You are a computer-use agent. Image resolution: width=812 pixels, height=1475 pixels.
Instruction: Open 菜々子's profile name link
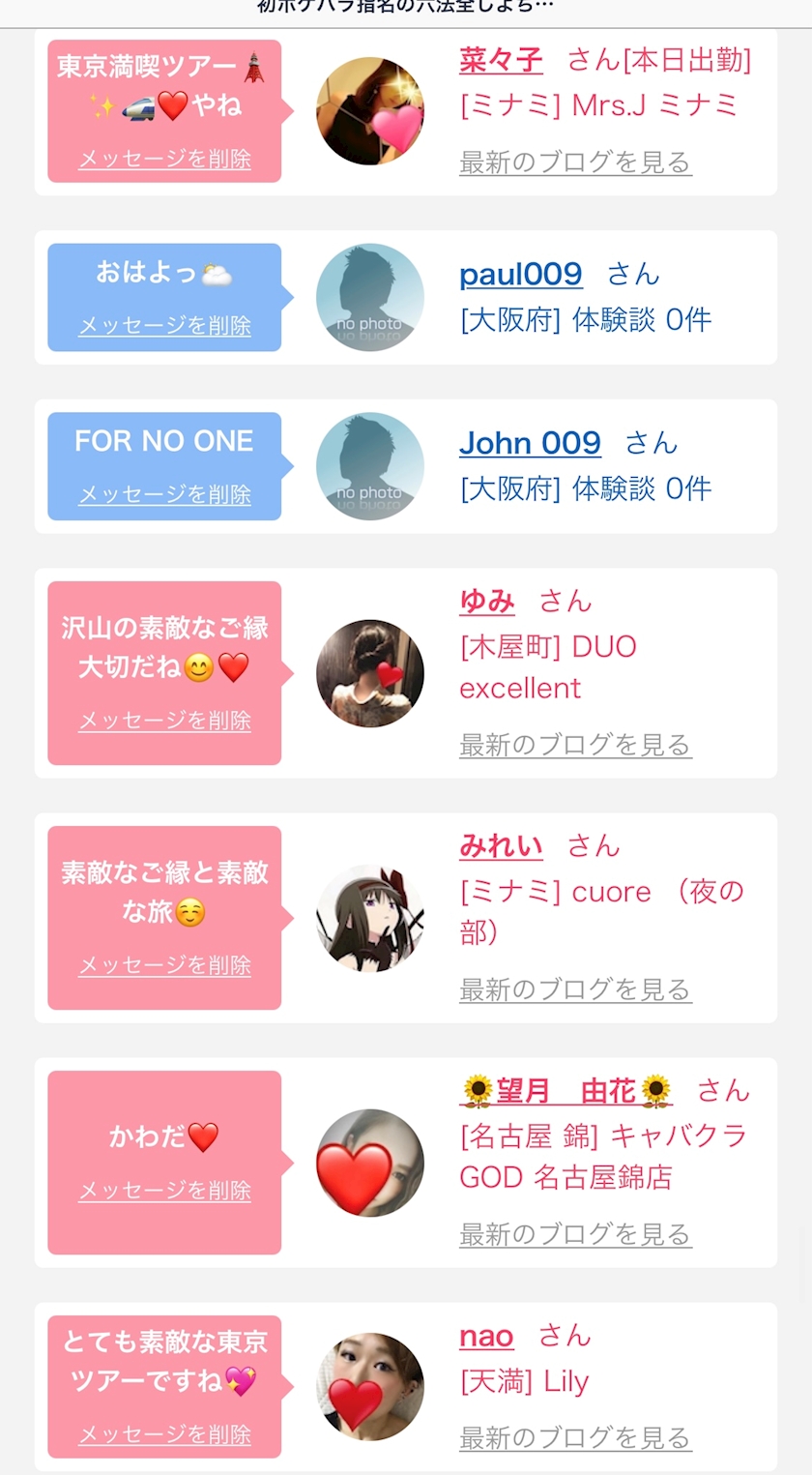click(501, 60)
